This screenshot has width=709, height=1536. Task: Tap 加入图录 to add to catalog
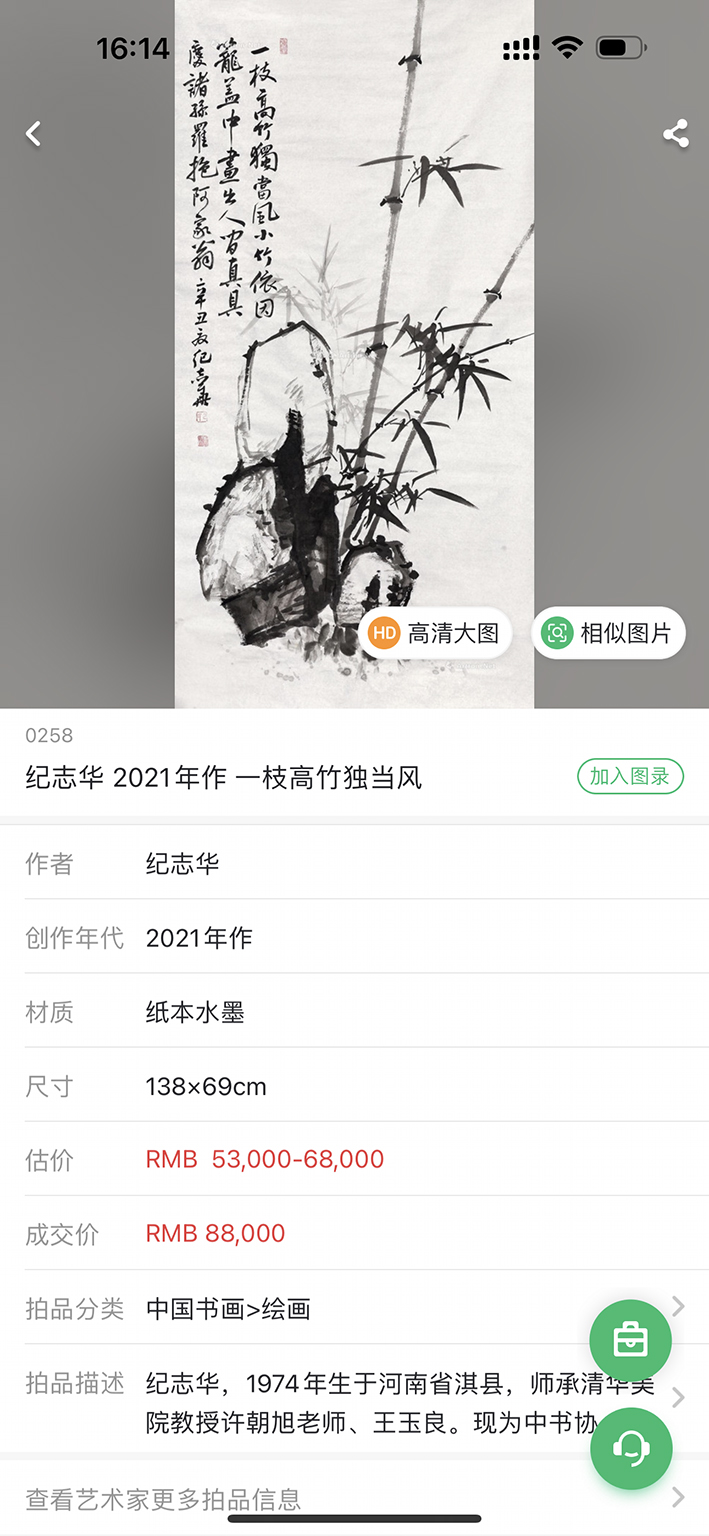(x=630, y=777)
